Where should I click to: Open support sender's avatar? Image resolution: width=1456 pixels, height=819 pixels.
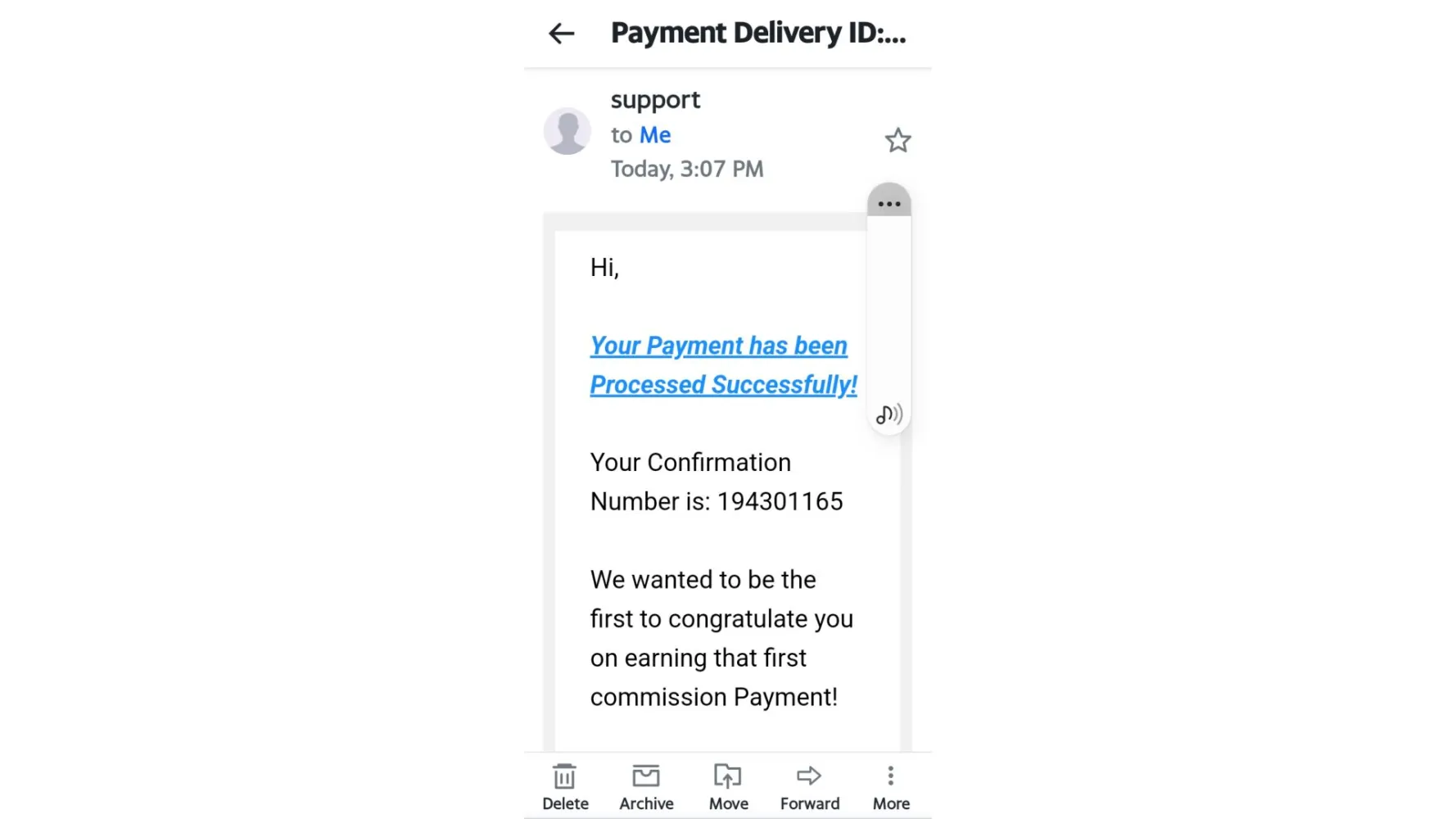(x=567, y=131)
